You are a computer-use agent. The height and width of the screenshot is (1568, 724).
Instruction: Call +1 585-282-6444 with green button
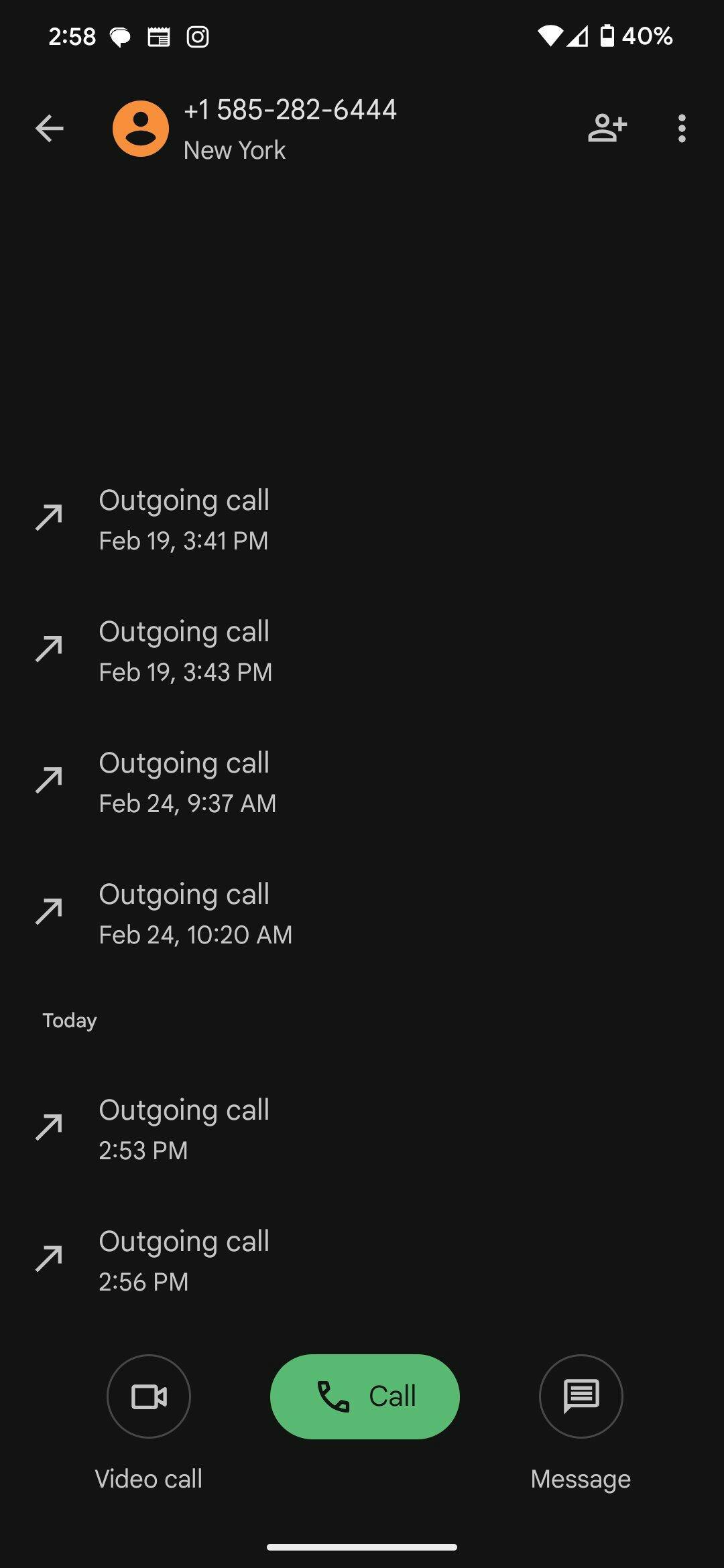tap(365, 1396)
